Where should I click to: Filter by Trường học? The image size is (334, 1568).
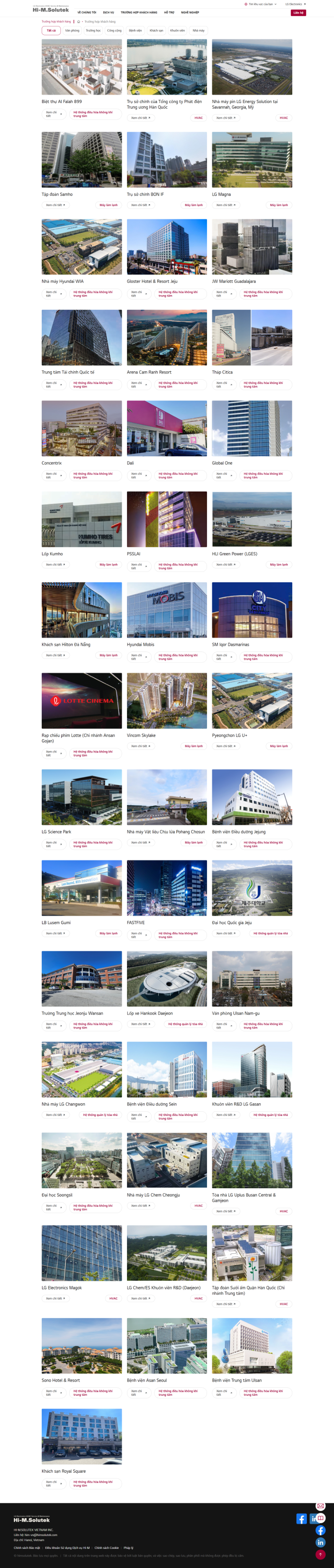pyautogui.click(x=93, y=31)
